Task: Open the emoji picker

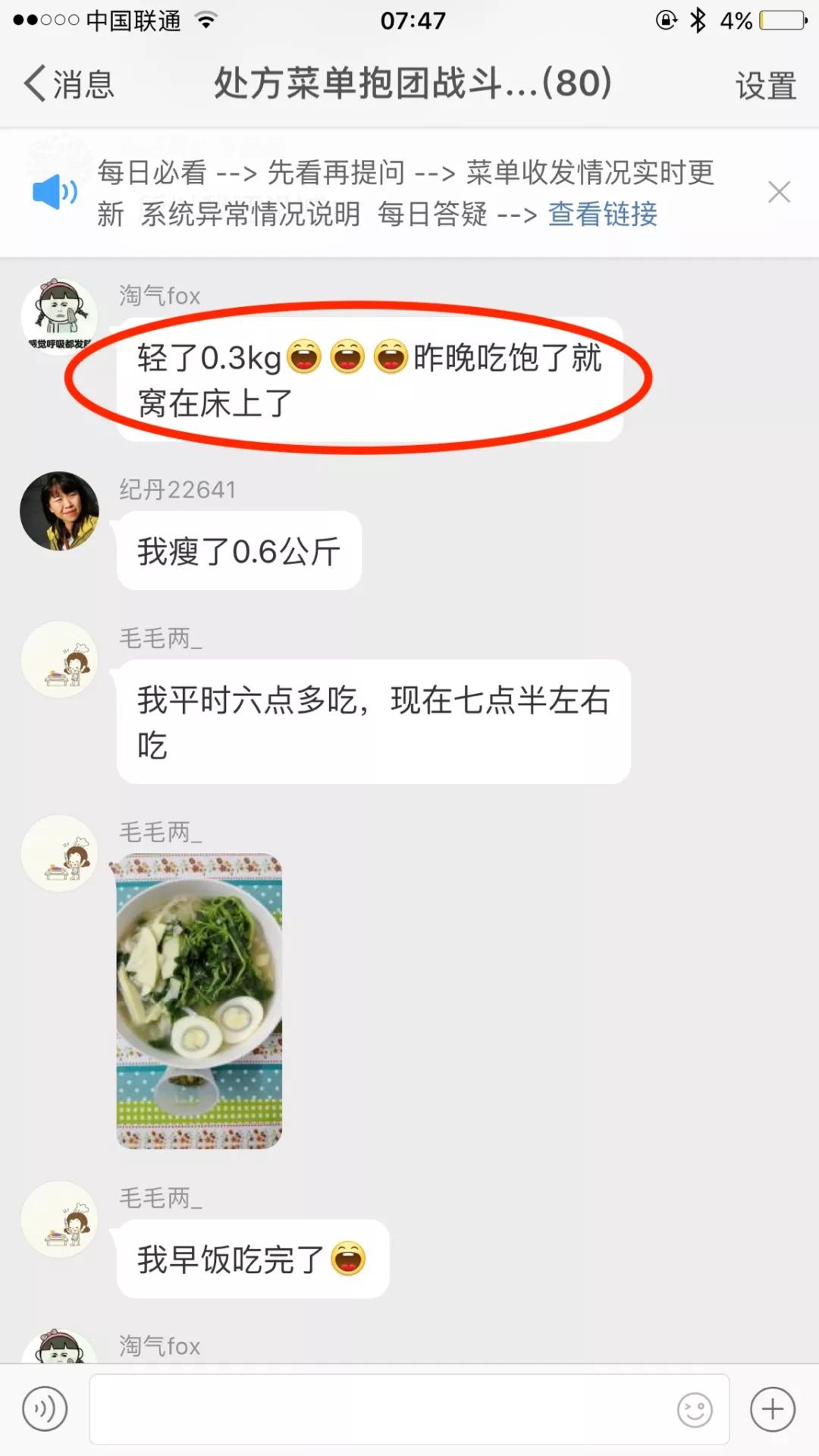Action: click(695, 1410)
